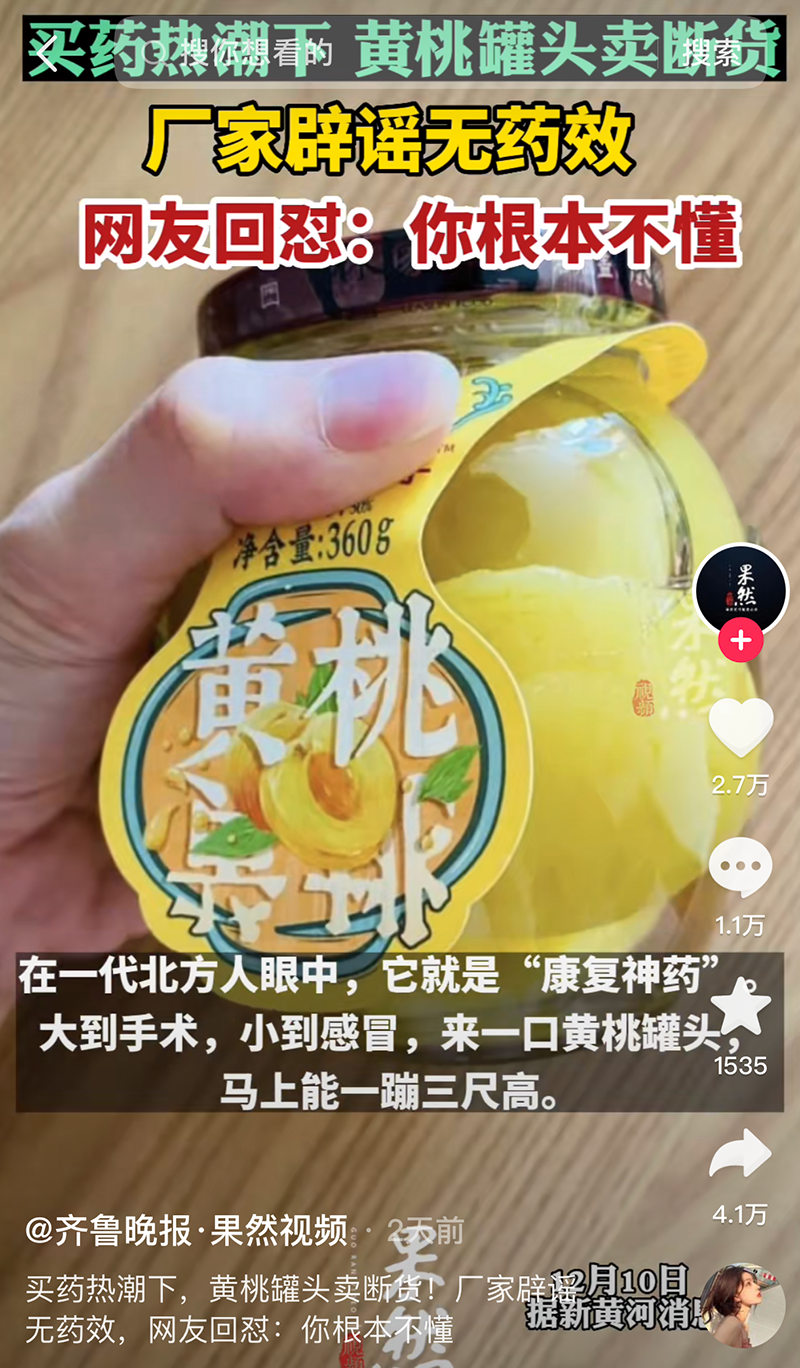Open the comments with 1.1万 count
Viewport: 800px width, 1368px height.
(741, 869)
